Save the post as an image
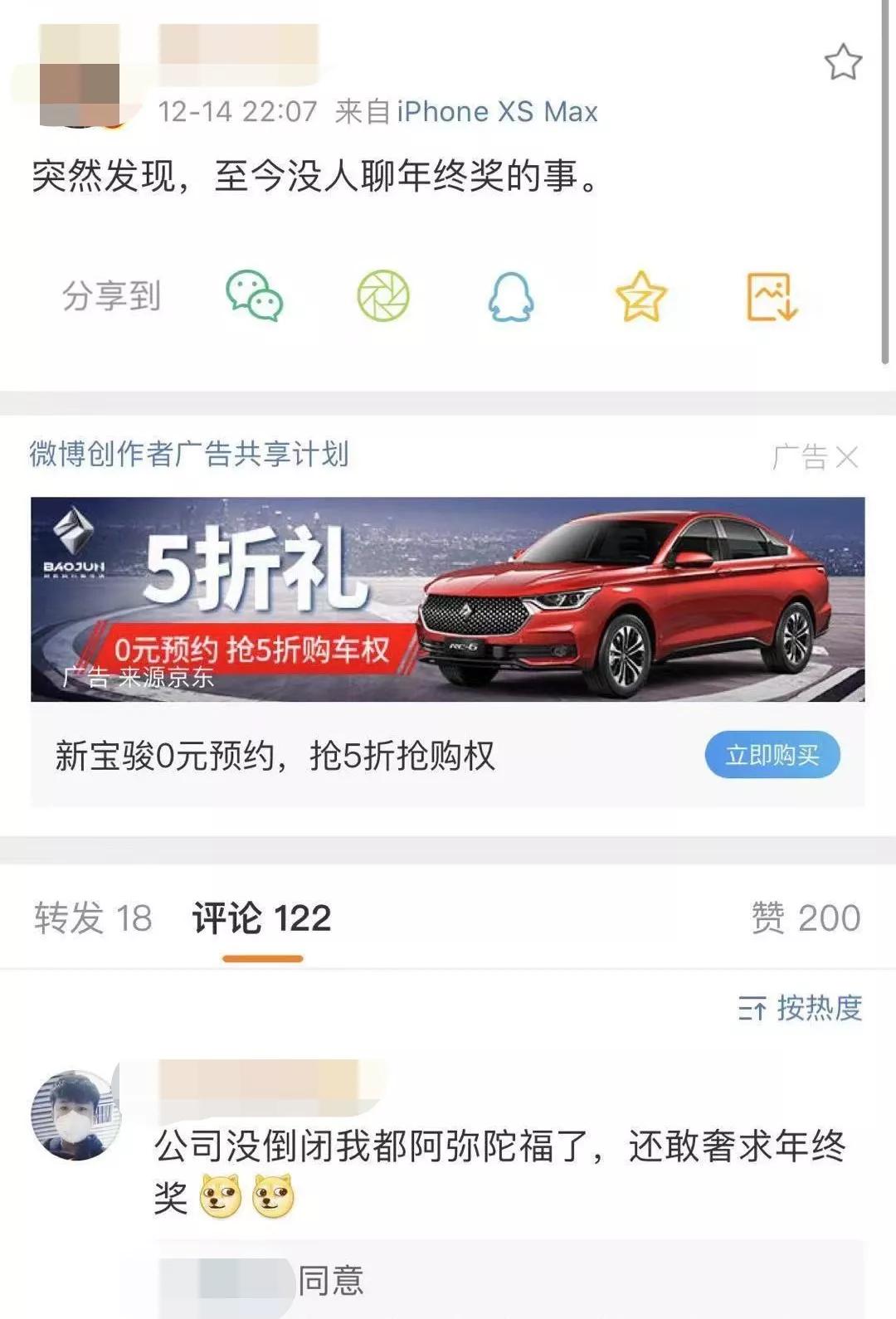This screenshot has width=896, height=1319. 772,297
